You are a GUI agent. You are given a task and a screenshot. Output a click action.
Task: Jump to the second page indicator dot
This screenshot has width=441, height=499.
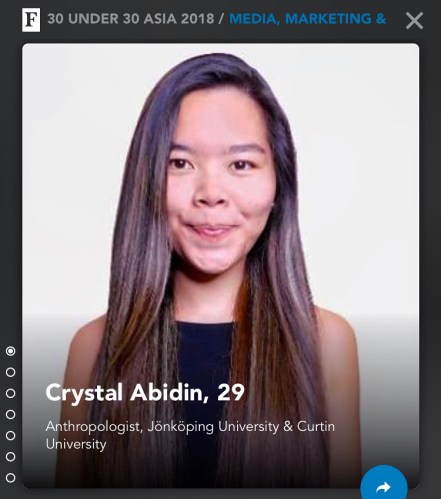coord(11,372)
